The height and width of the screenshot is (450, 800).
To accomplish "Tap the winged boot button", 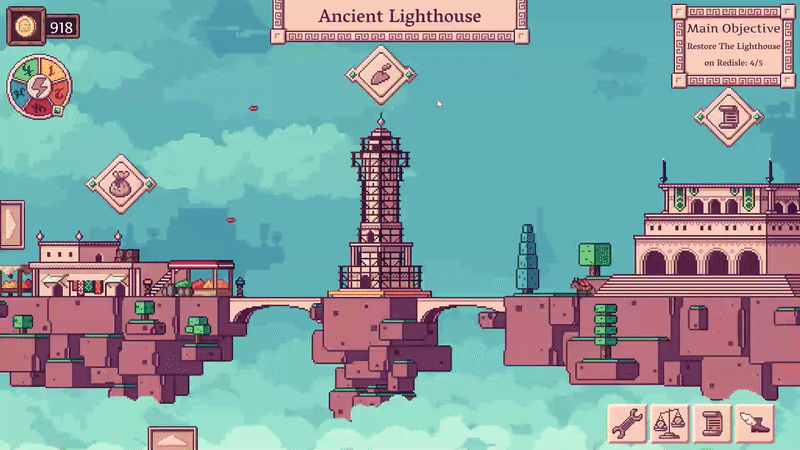I will pyautogui.click(x=755, y=425).
